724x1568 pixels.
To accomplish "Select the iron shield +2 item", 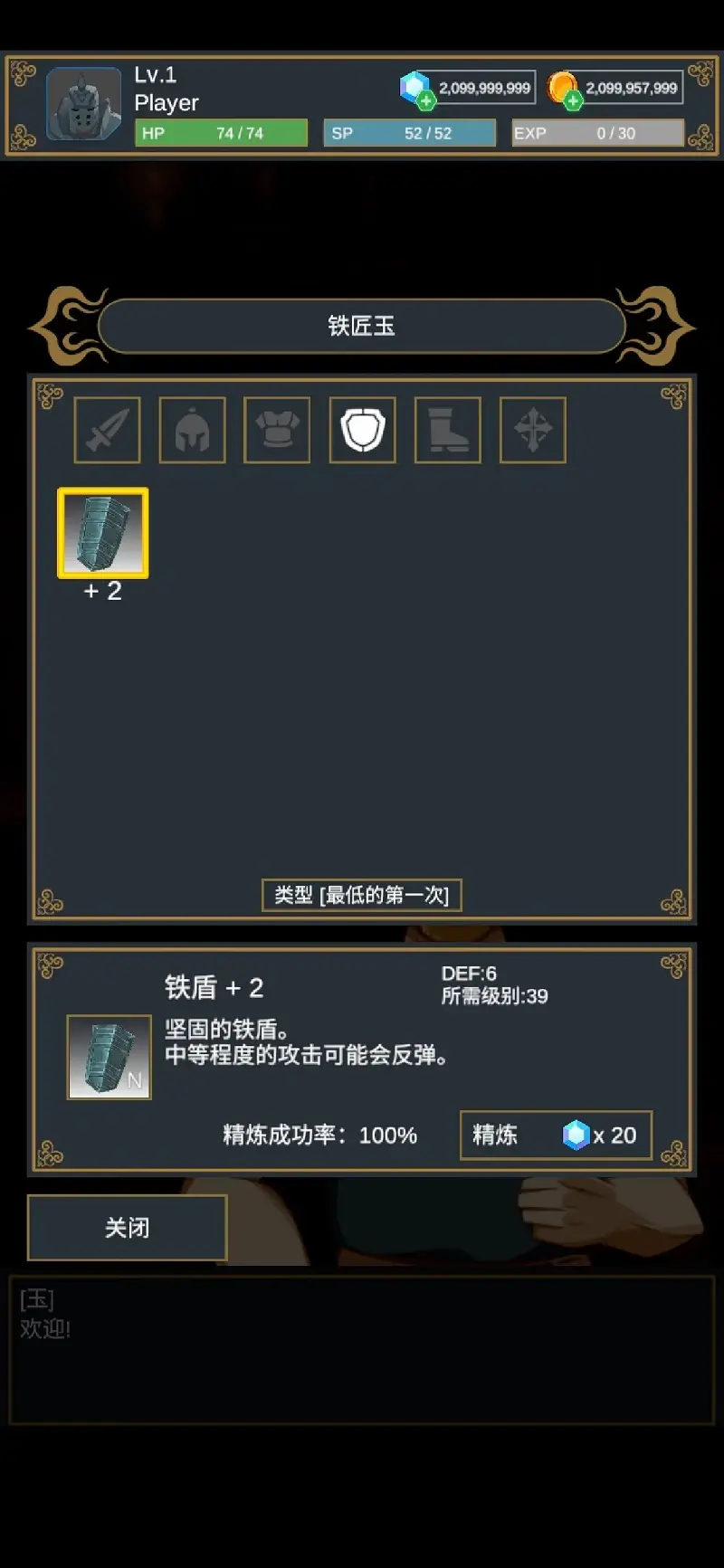I will [x=102, y=533].
